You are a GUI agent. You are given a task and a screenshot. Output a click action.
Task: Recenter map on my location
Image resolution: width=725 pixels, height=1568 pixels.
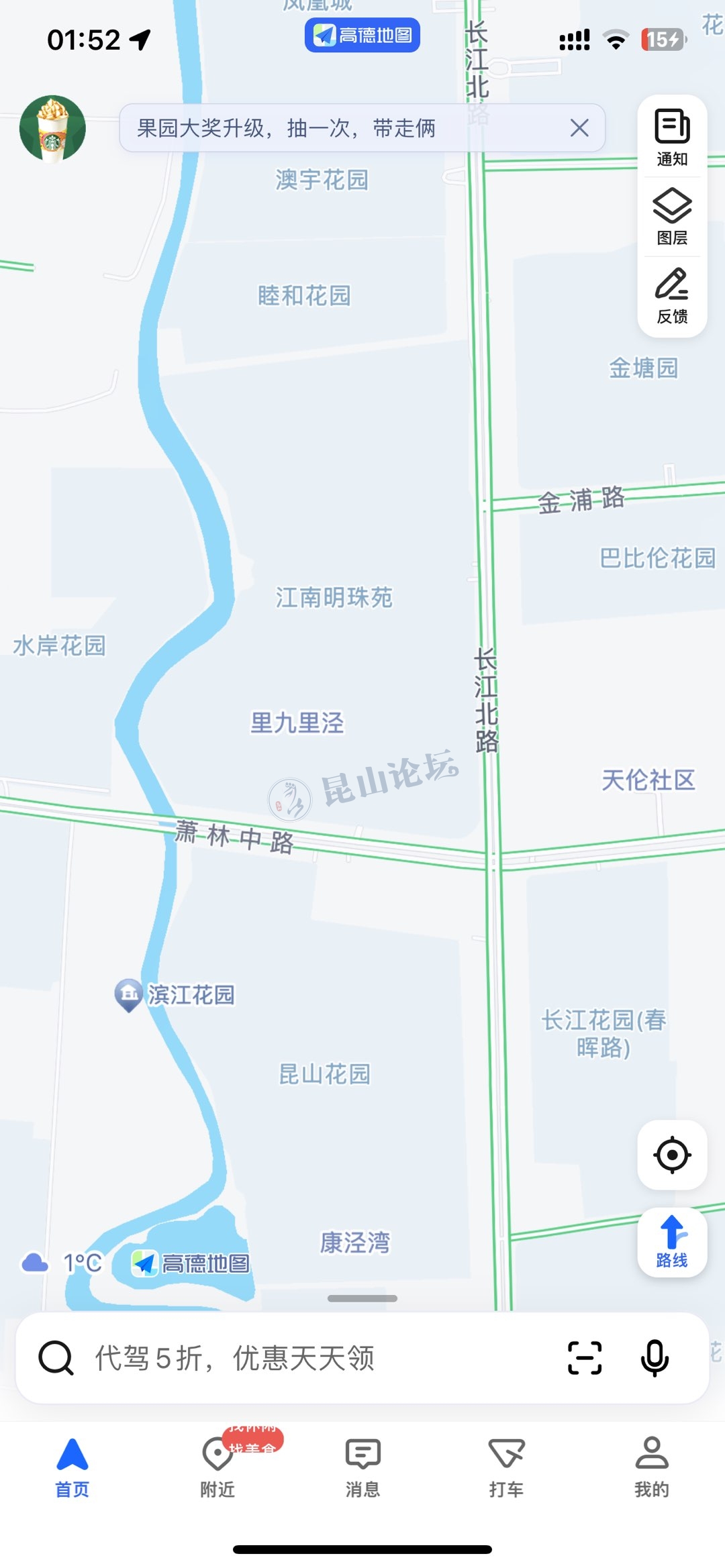pyautogui.click(x=672, y=1155)
